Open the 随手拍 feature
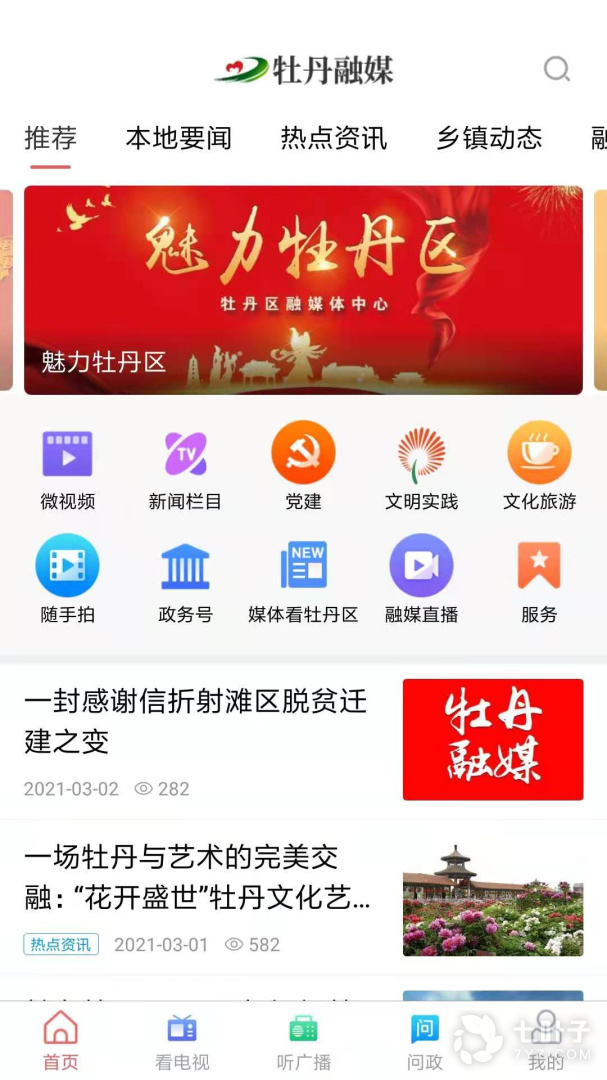The height and width of the screenshot is (1080, 607). click(x=68, y=579)
